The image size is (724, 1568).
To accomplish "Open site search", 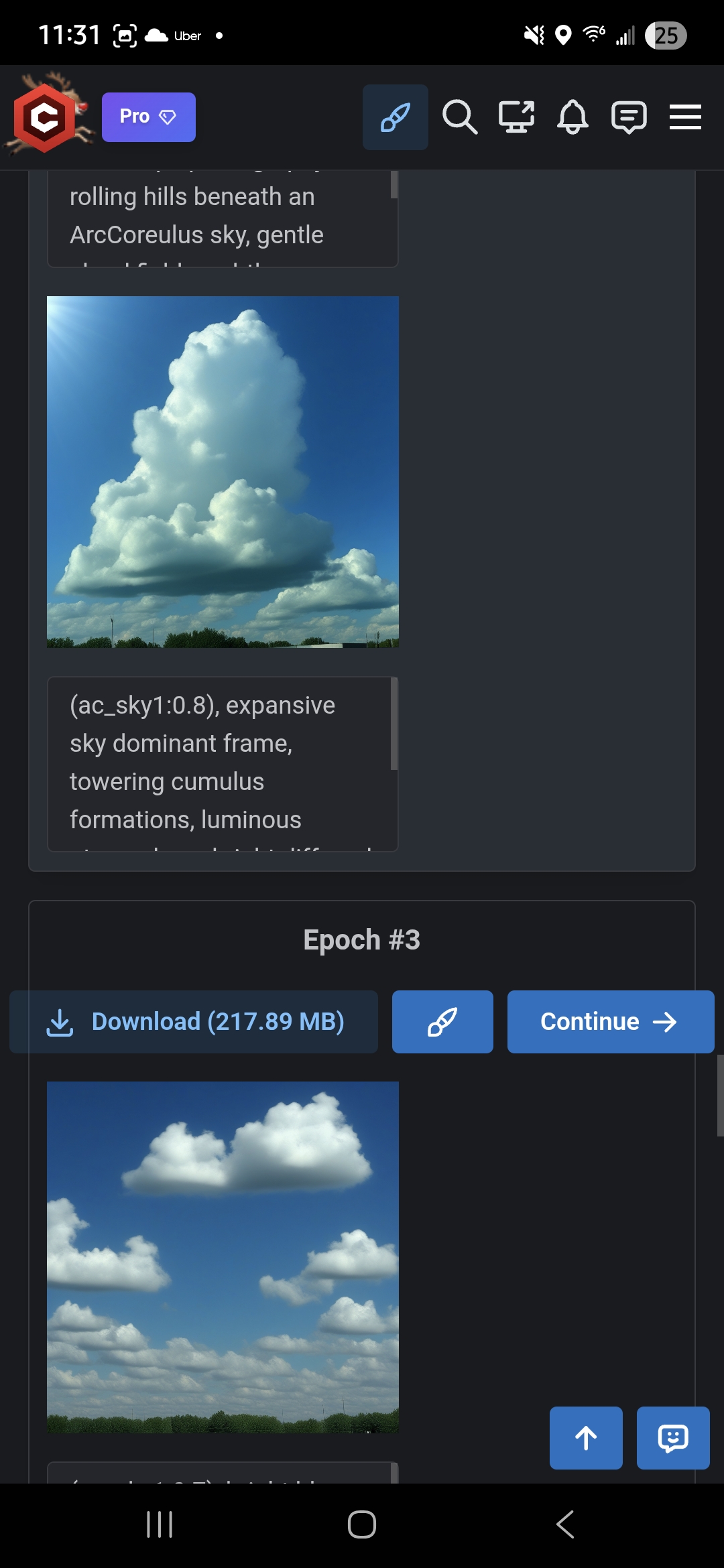I will (x=460, y=117).
